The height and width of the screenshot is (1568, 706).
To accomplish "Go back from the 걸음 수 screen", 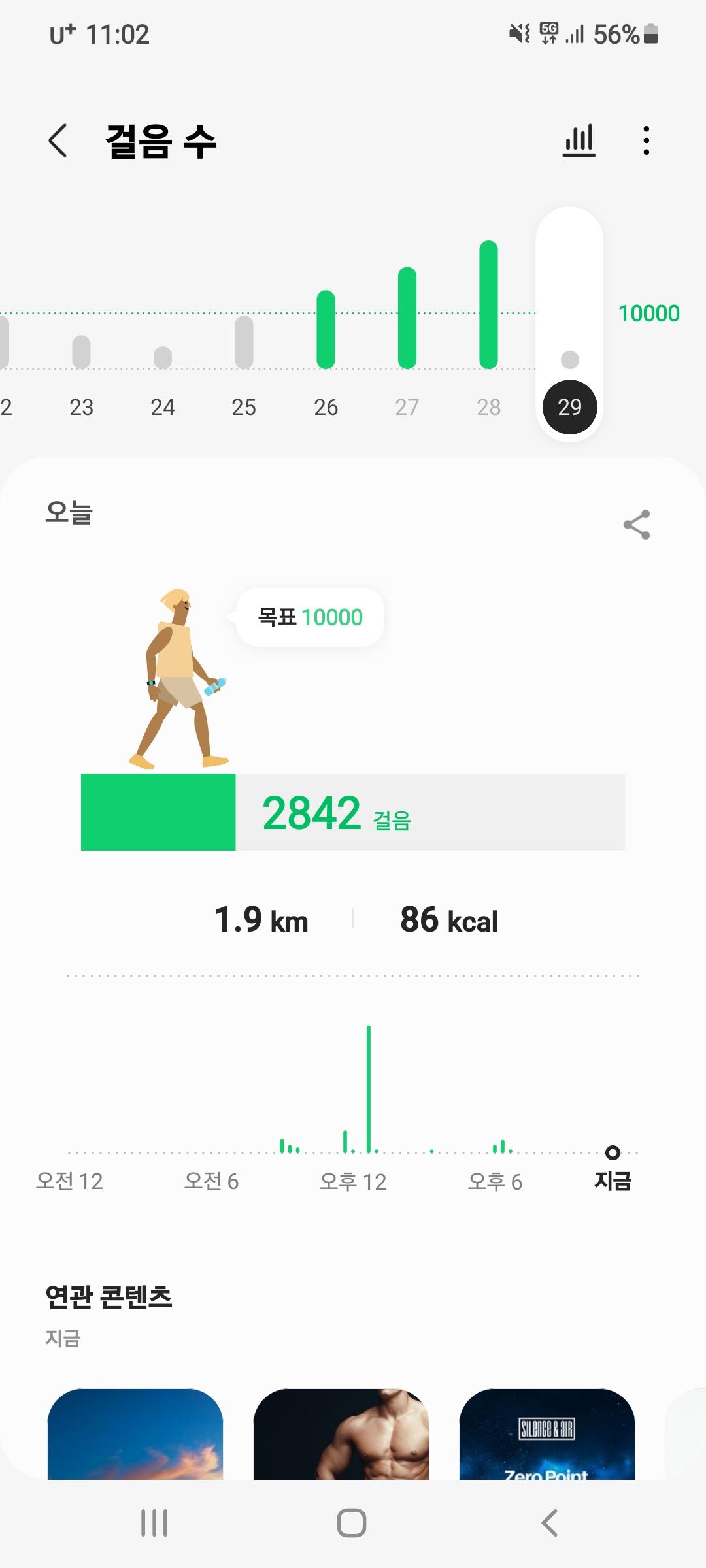I will pyautogui.click(x=58, y=140).
